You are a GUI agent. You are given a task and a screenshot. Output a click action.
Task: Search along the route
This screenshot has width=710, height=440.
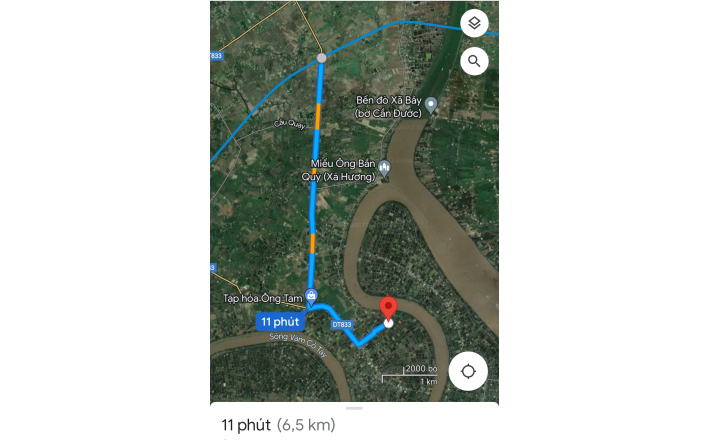click(x=474, y=61)
